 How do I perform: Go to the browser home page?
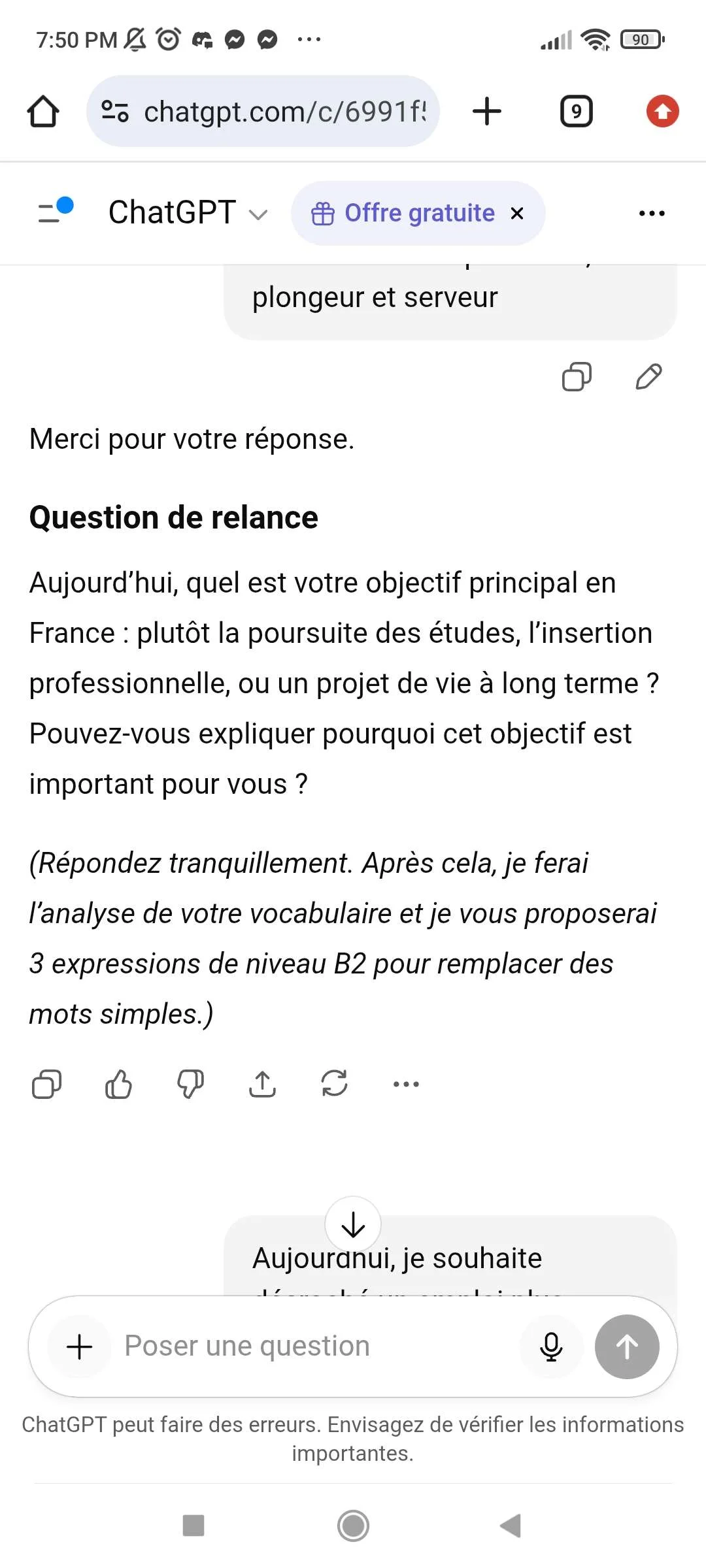[x=43, y=111]
